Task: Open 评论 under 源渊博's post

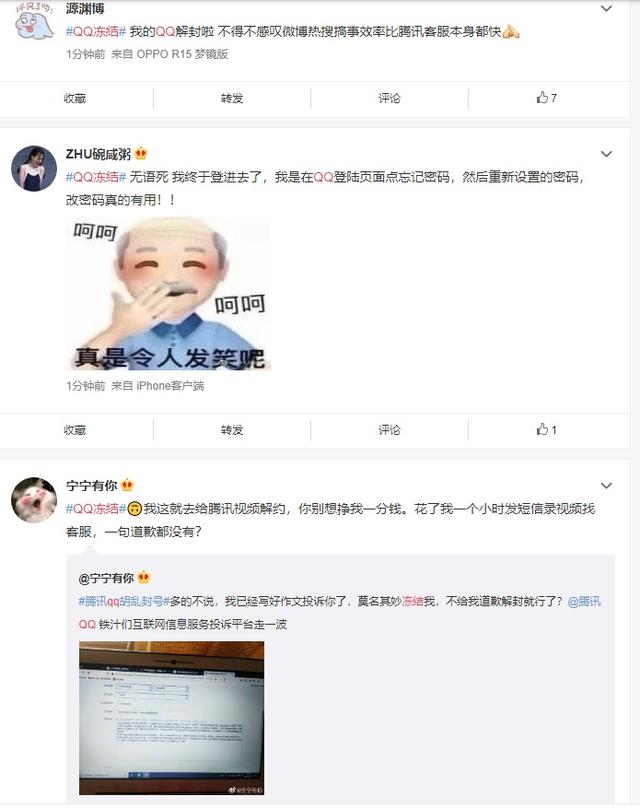Action: (x=389, y=98)
